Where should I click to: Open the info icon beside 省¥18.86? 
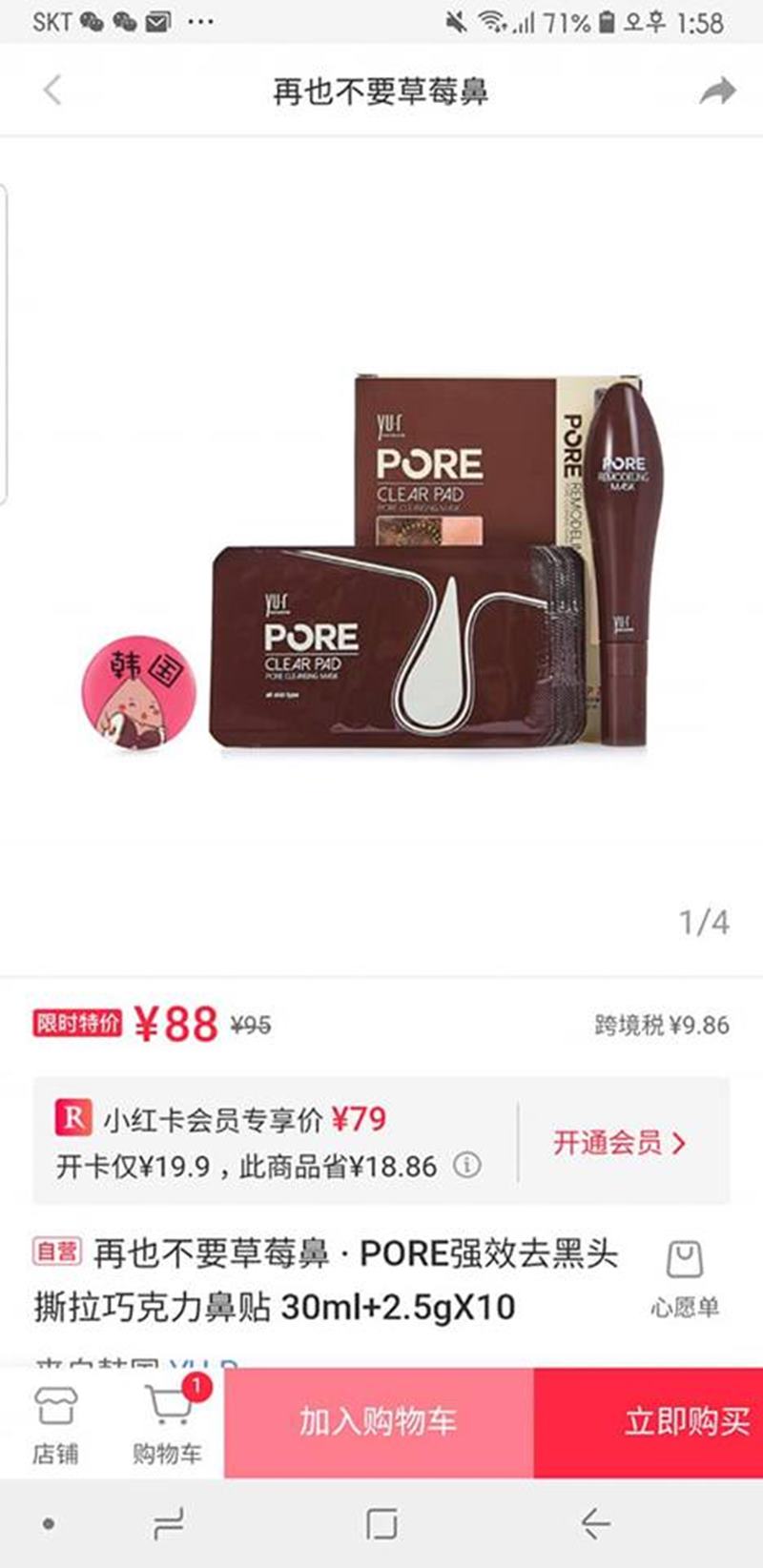(x=466, y=1166)
